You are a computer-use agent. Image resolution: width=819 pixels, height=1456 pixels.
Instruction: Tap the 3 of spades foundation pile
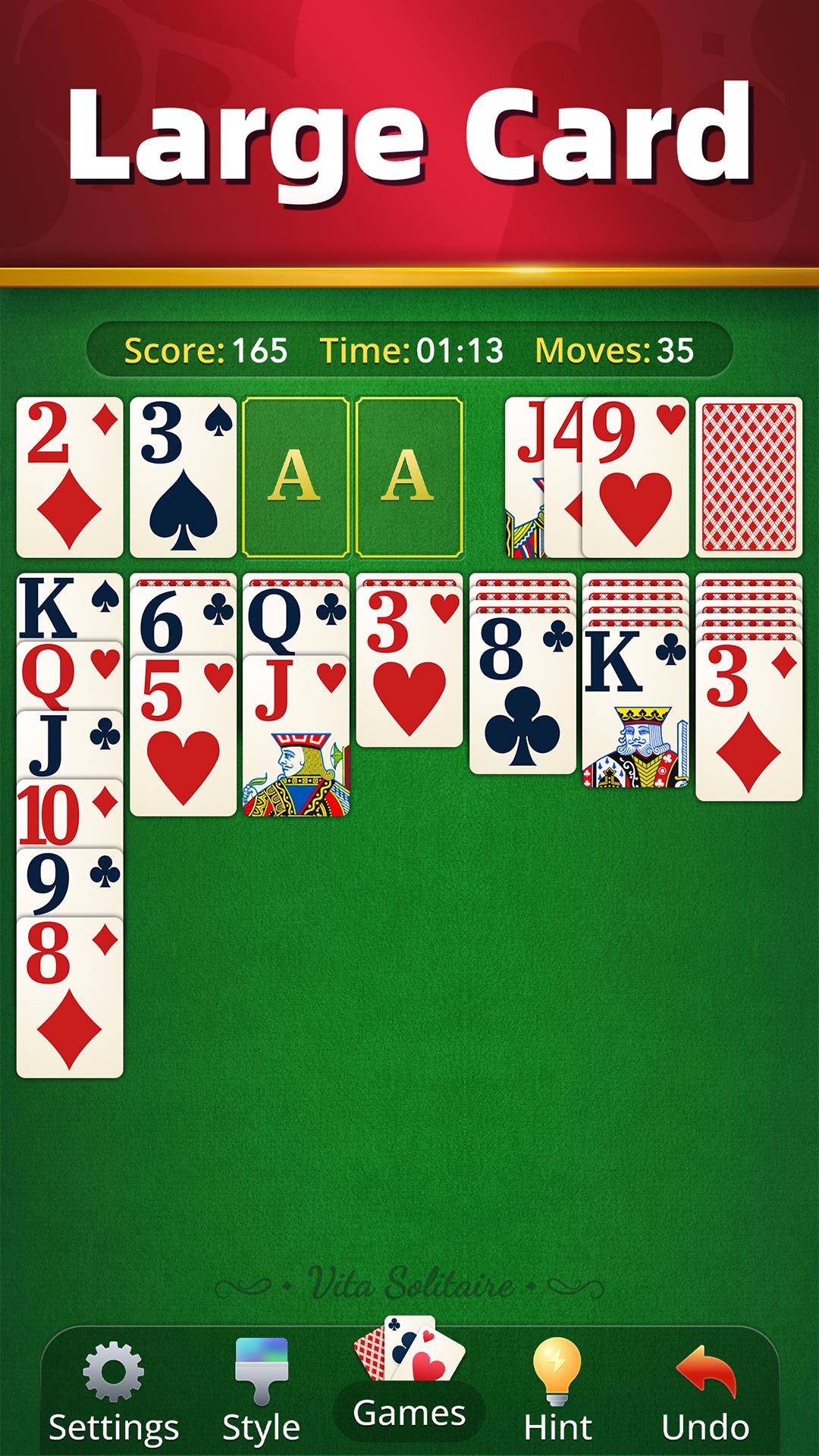pyautogui.click(x=183, y=477)
